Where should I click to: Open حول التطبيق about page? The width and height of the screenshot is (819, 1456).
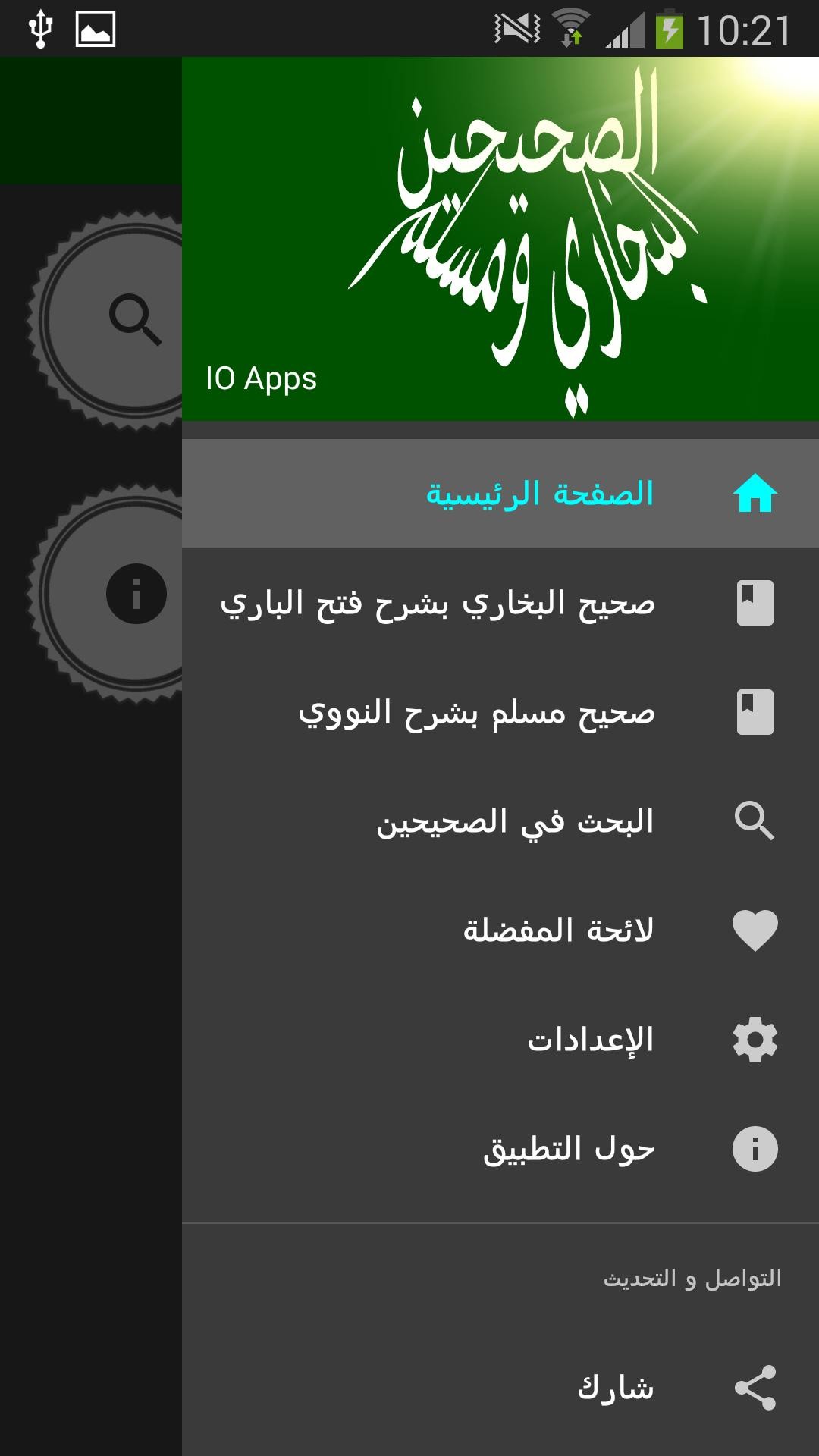pos(500,1149)
